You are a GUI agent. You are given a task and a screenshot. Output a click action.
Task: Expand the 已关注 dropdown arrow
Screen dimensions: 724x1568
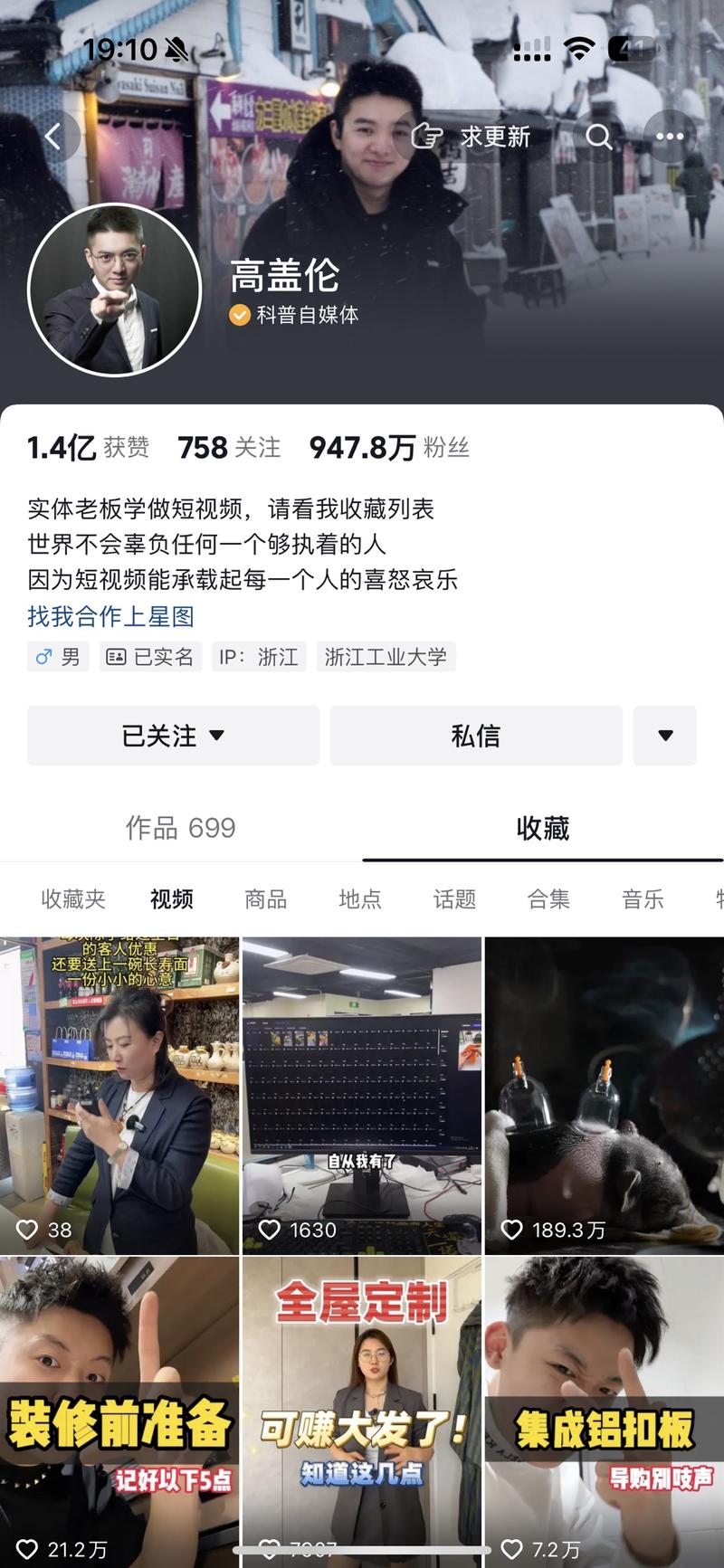[218, 736]
